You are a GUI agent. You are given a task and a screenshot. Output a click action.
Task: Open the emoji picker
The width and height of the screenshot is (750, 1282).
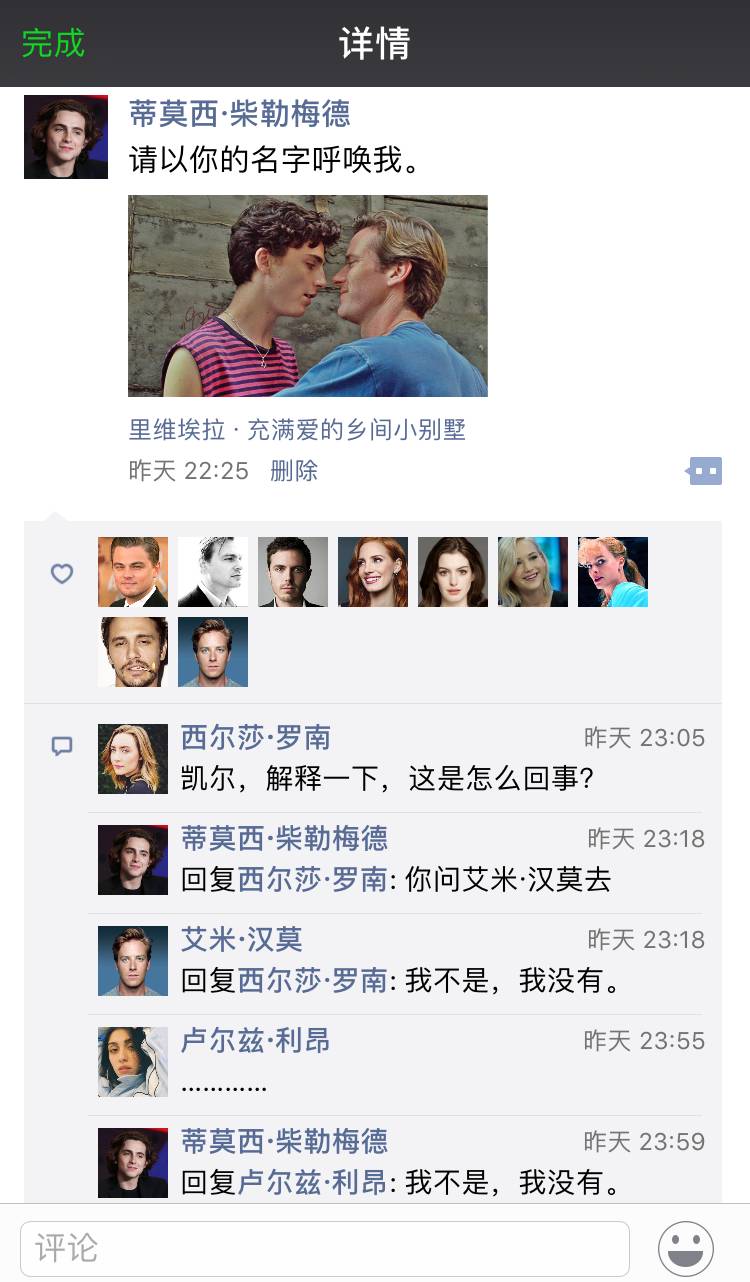685,1248
